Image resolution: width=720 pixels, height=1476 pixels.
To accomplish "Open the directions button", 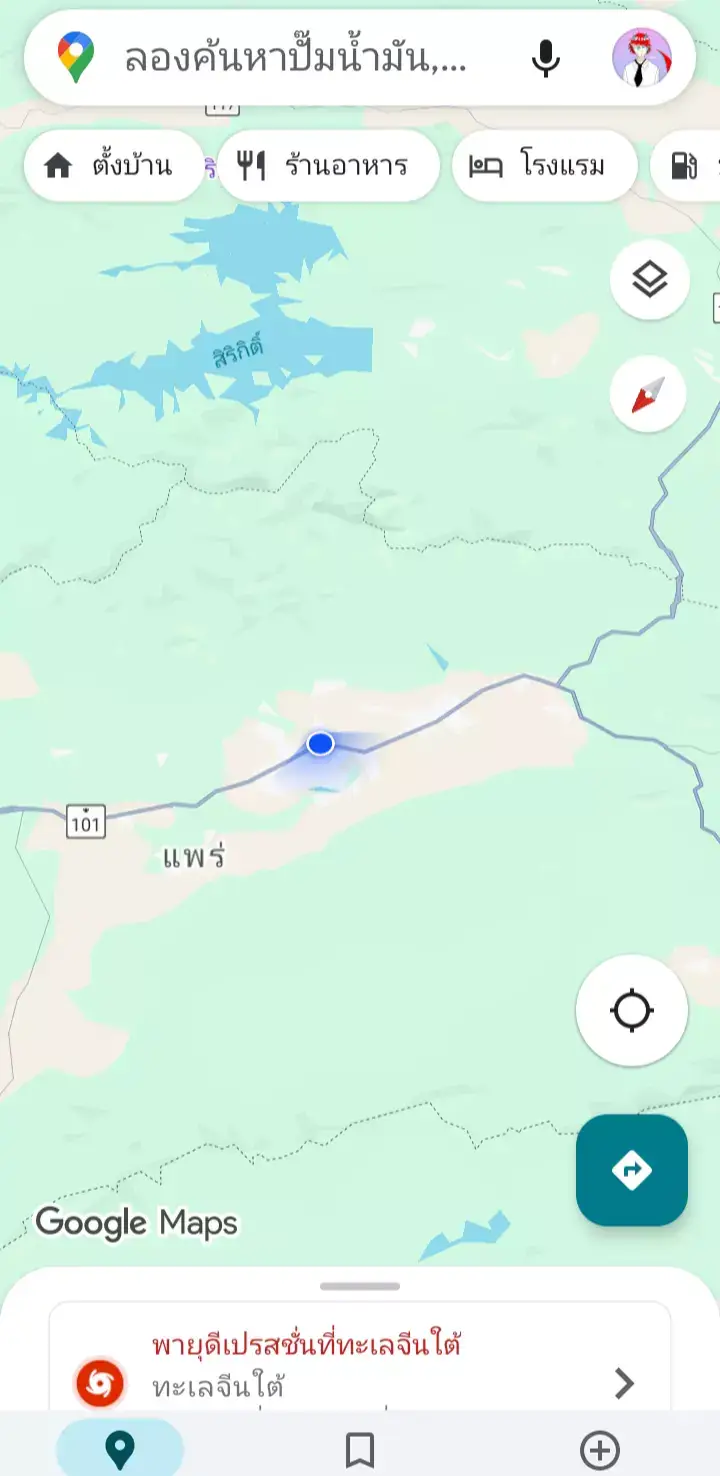I will click(632, 1170).
